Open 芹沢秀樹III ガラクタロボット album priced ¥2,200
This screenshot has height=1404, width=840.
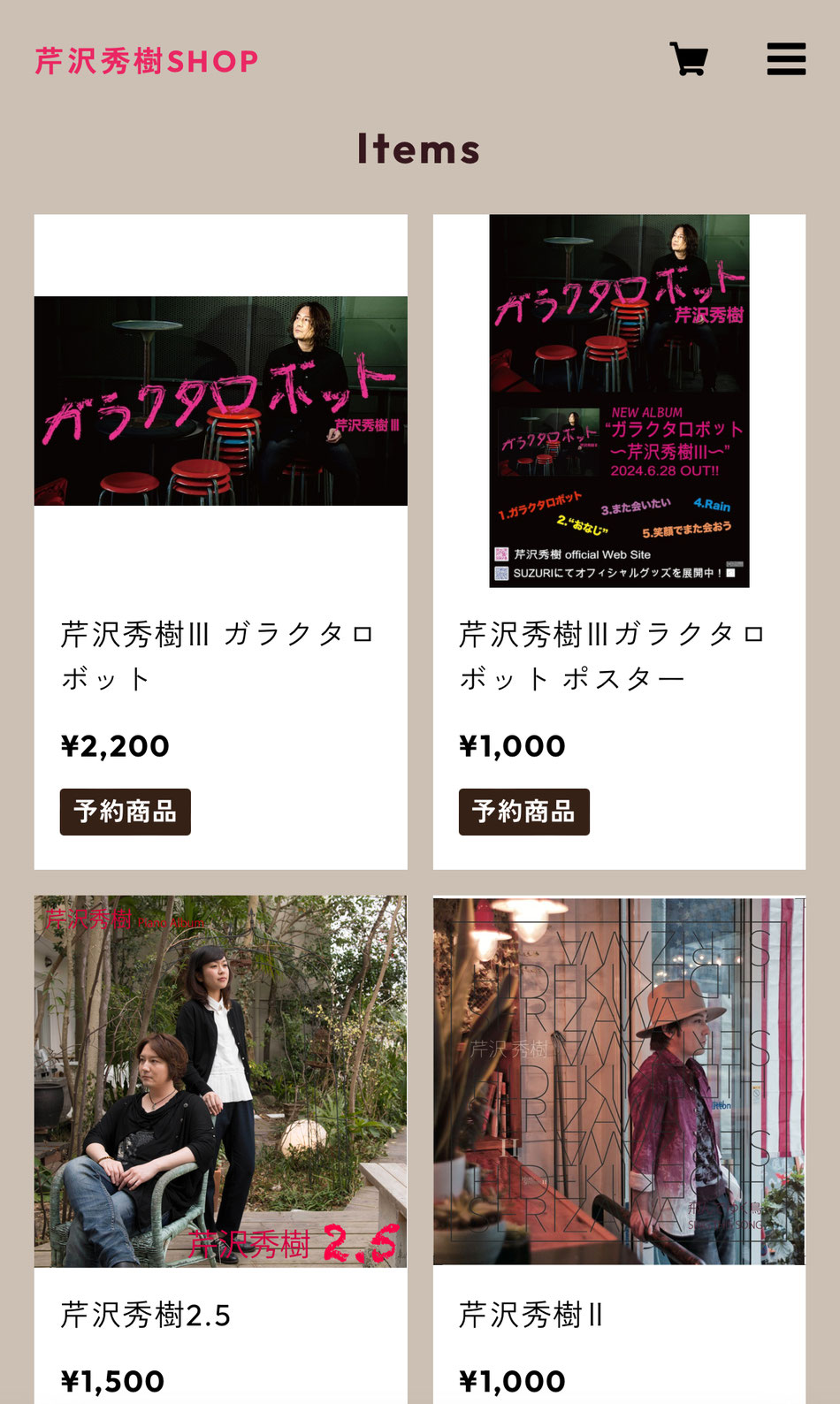pyautogui.click(x=220, y=540)
